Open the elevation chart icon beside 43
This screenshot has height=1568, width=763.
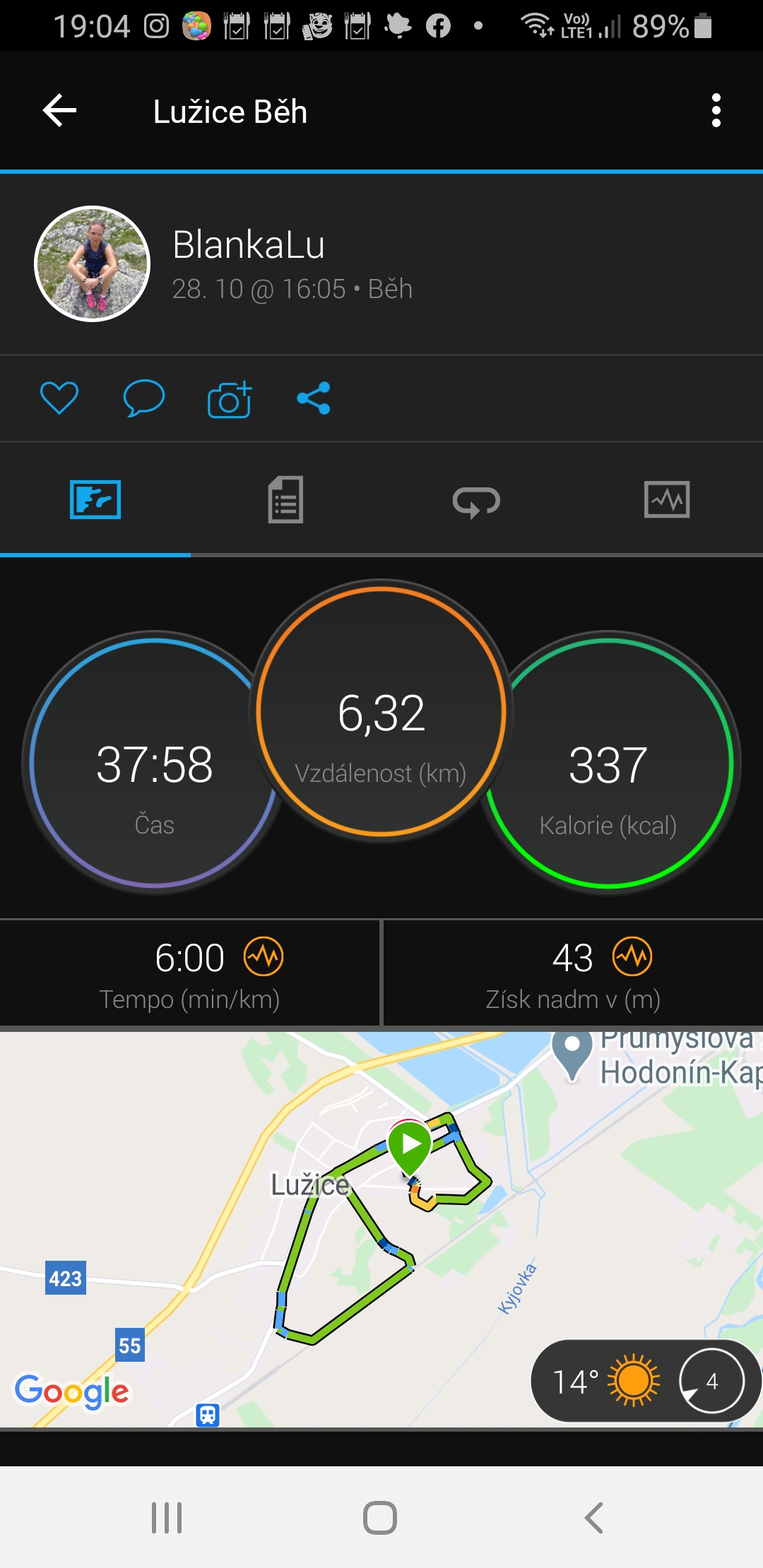(x=632, y=957)
